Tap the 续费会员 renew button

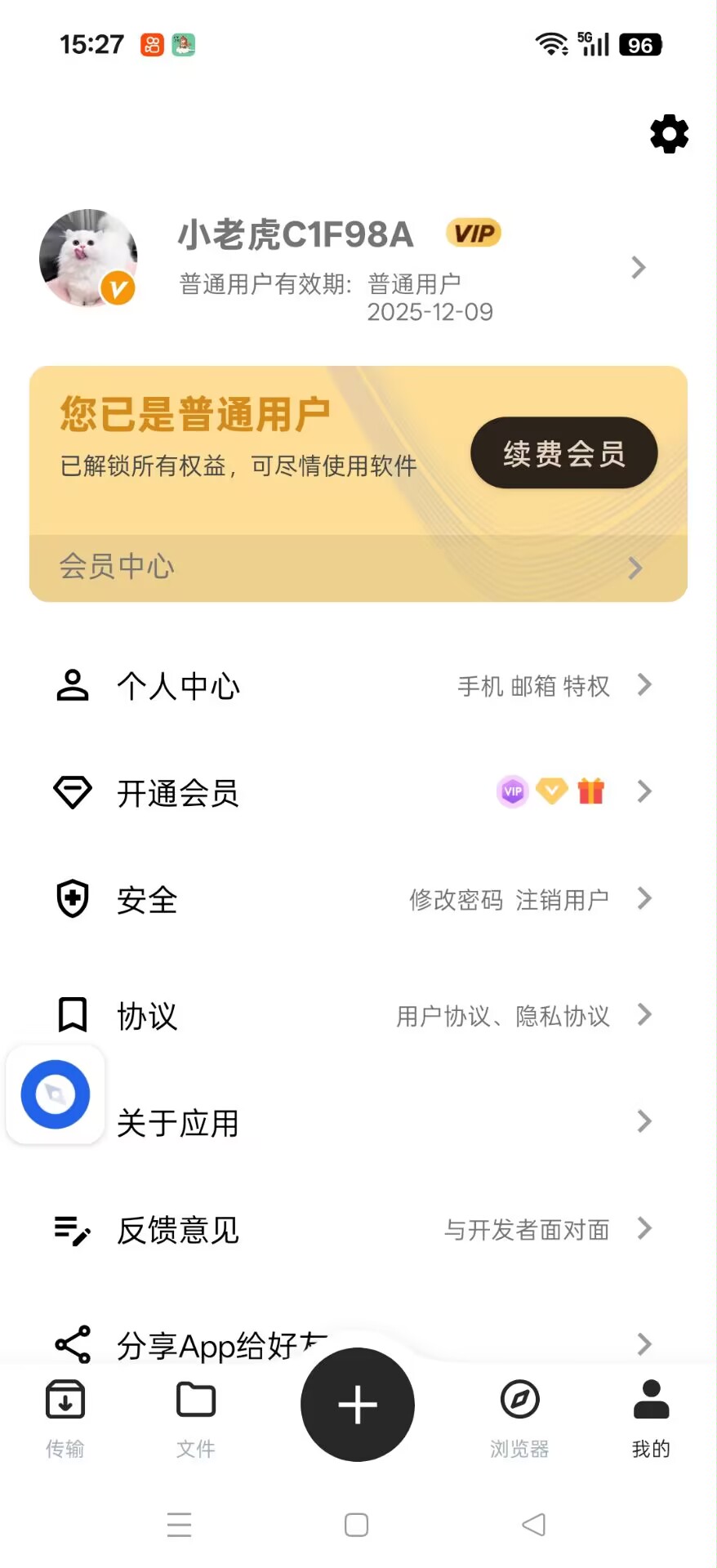click(563, 453)
